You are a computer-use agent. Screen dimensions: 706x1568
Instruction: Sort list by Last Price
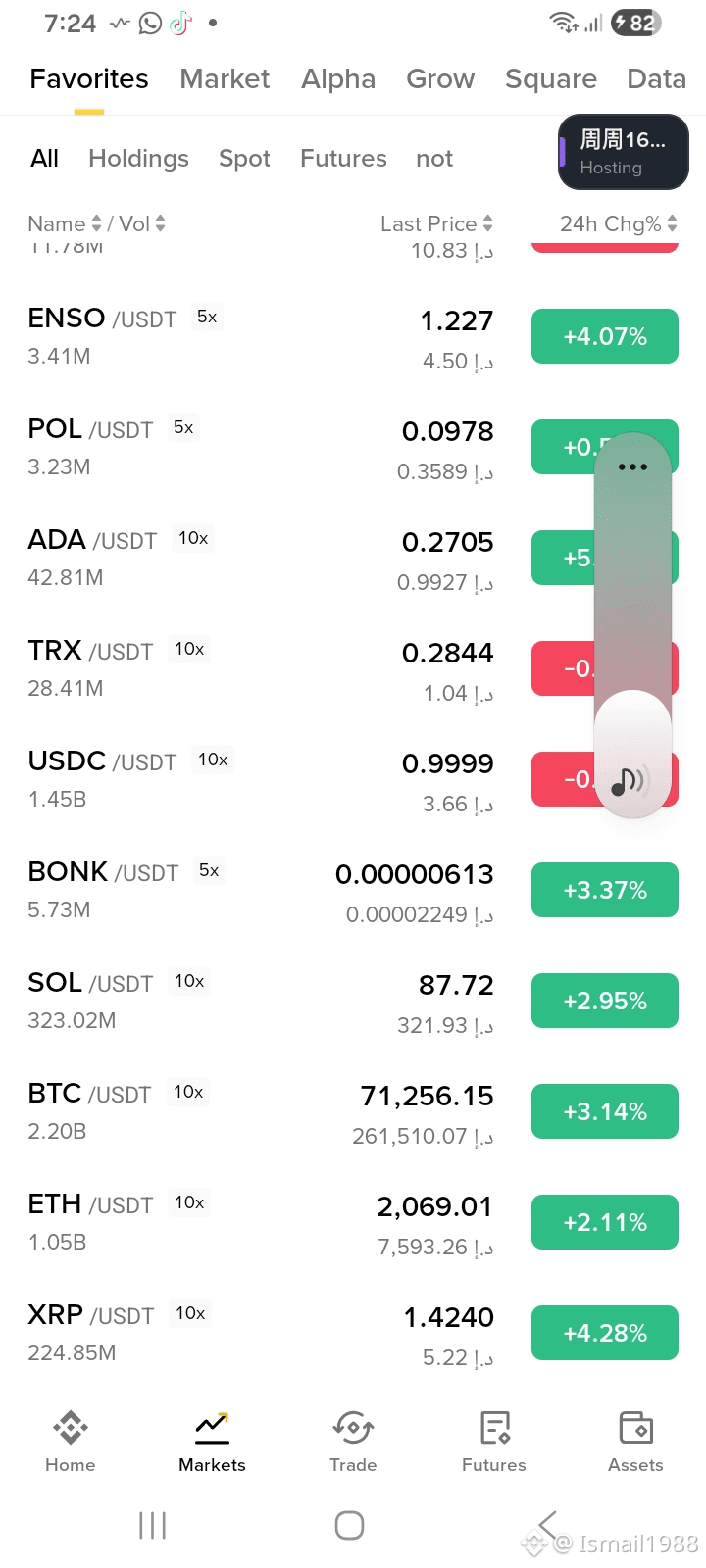tap(436, 224)
